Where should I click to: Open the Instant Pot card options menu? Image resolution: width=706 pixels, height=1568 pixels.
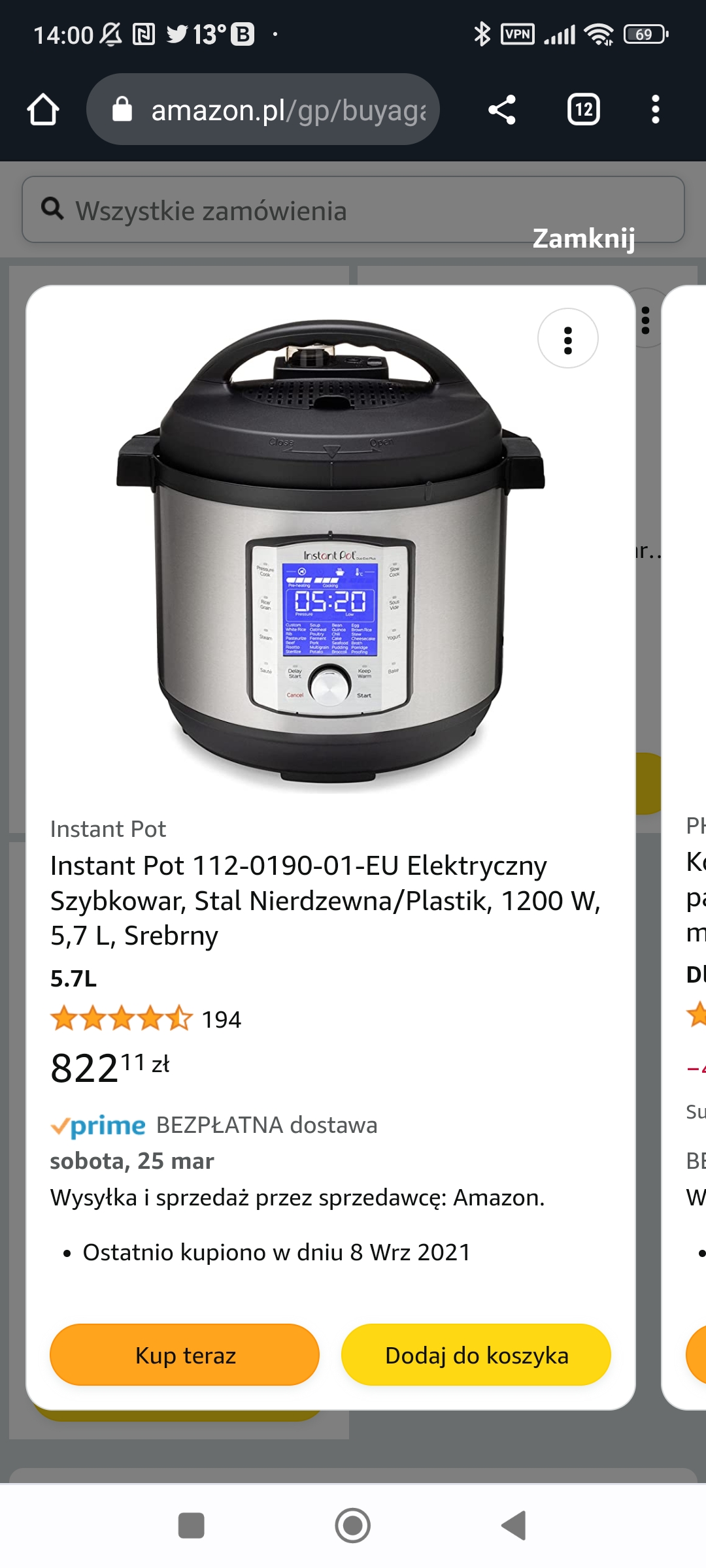tap(567, 338)
